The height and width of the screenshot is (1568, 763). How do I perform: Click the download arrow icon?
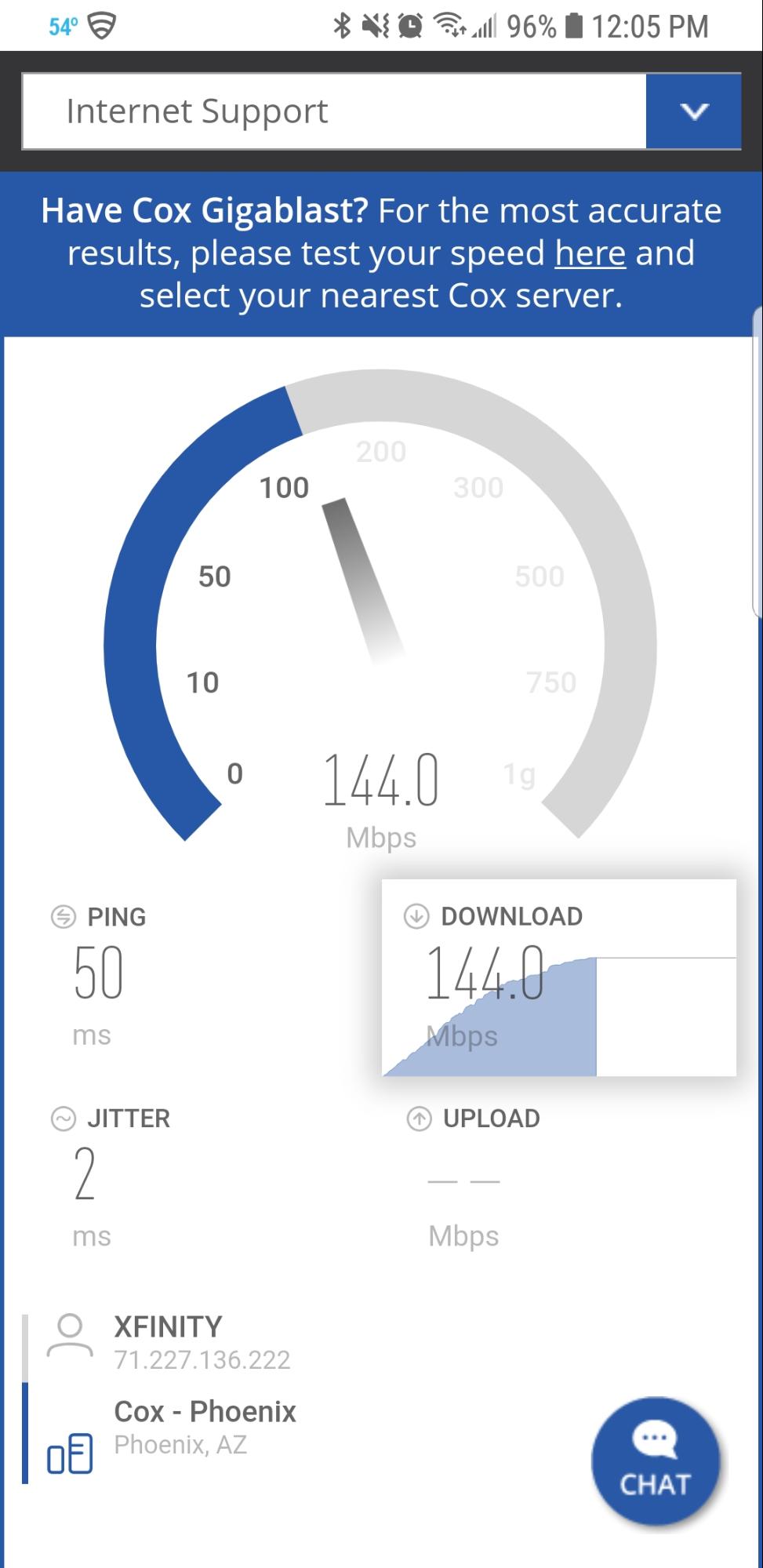(x=416, y=915)
